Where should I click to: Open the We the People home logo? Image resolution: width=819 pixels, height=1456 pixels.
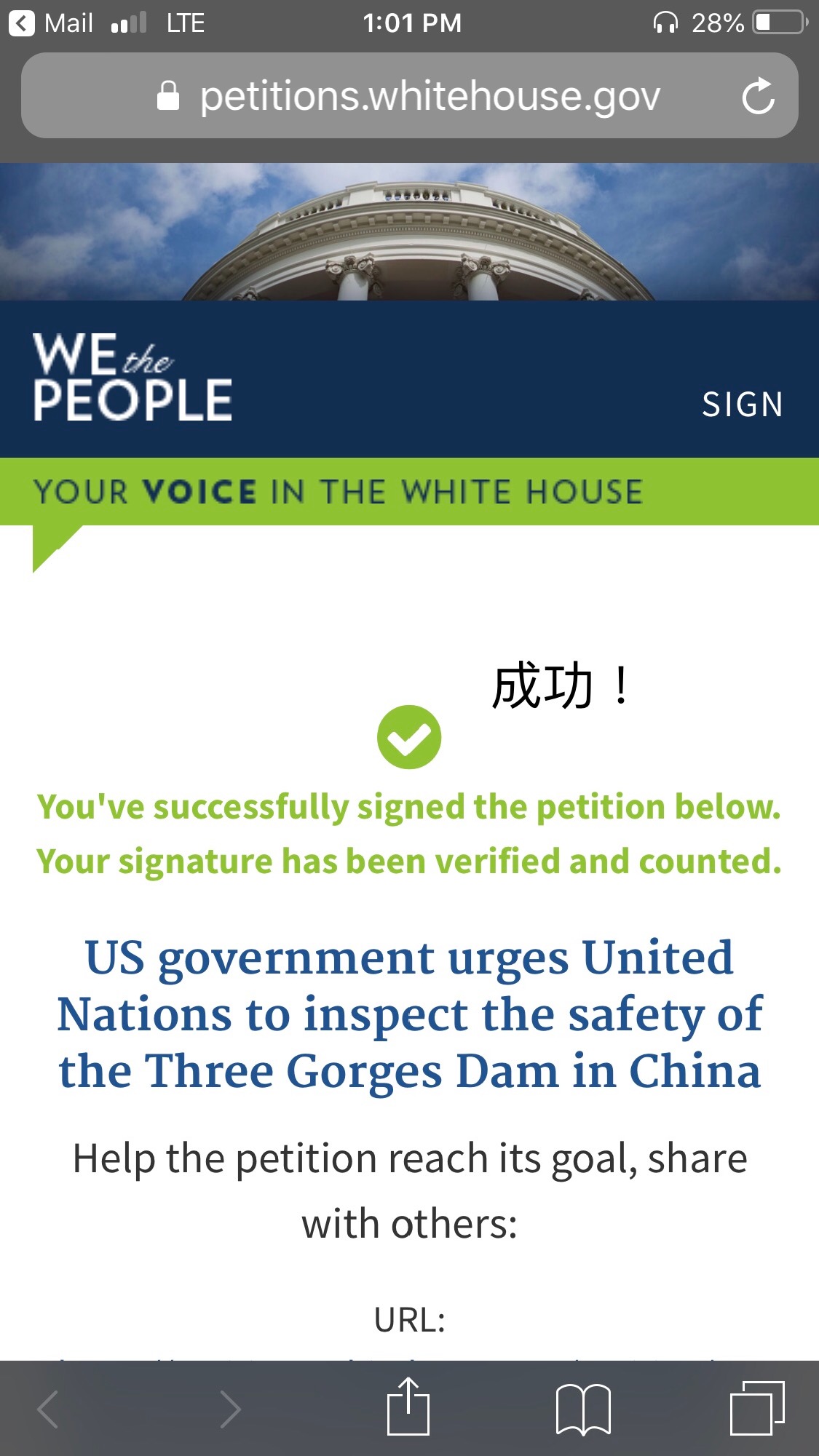coord(132,377)
